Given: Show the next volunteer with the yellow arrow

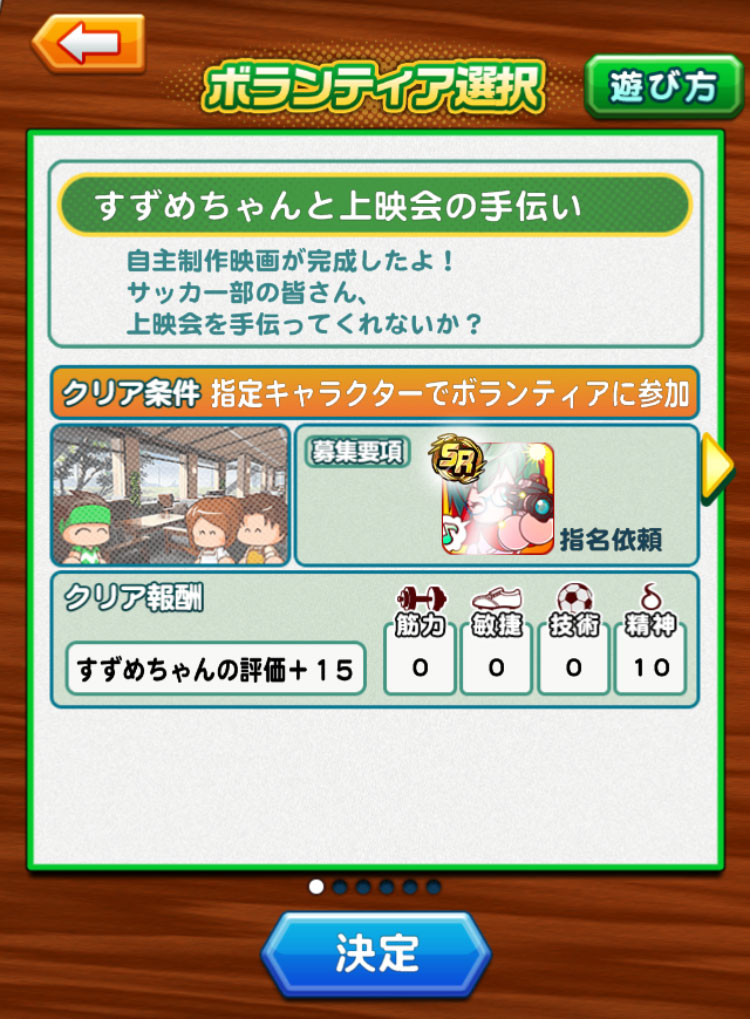Looking at the screenshot, I should [716, 467].
